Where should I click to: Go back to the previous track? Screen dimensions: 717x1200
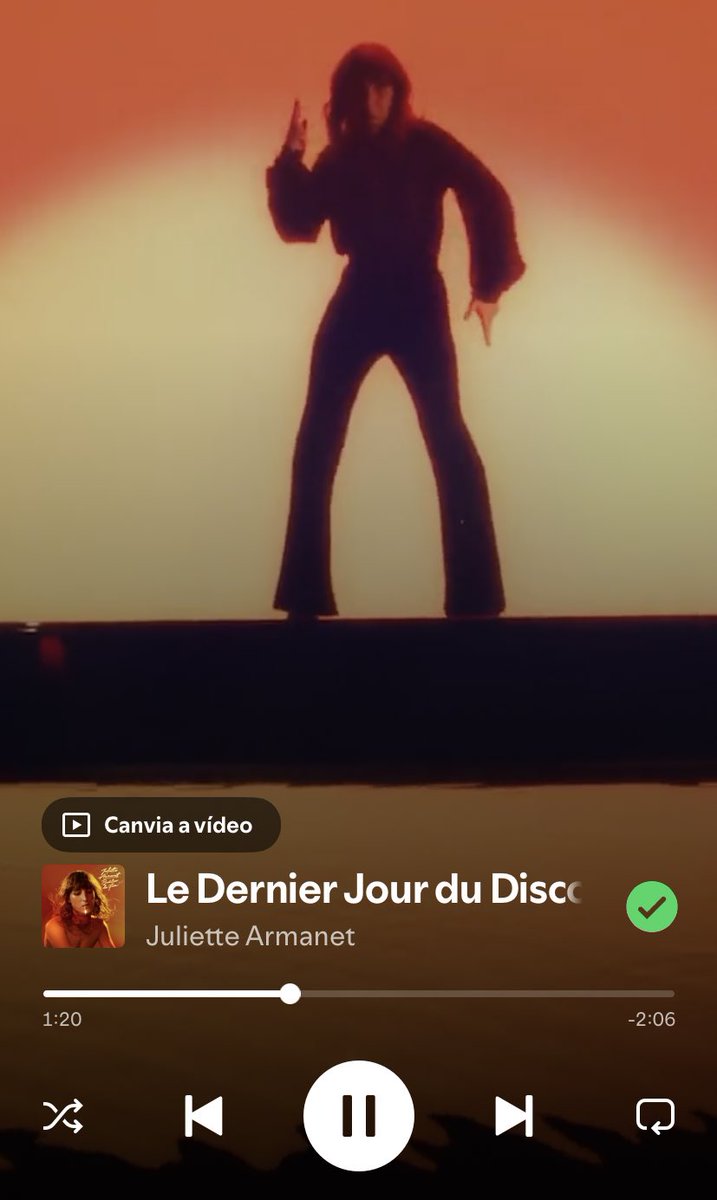pos(203,1115)
